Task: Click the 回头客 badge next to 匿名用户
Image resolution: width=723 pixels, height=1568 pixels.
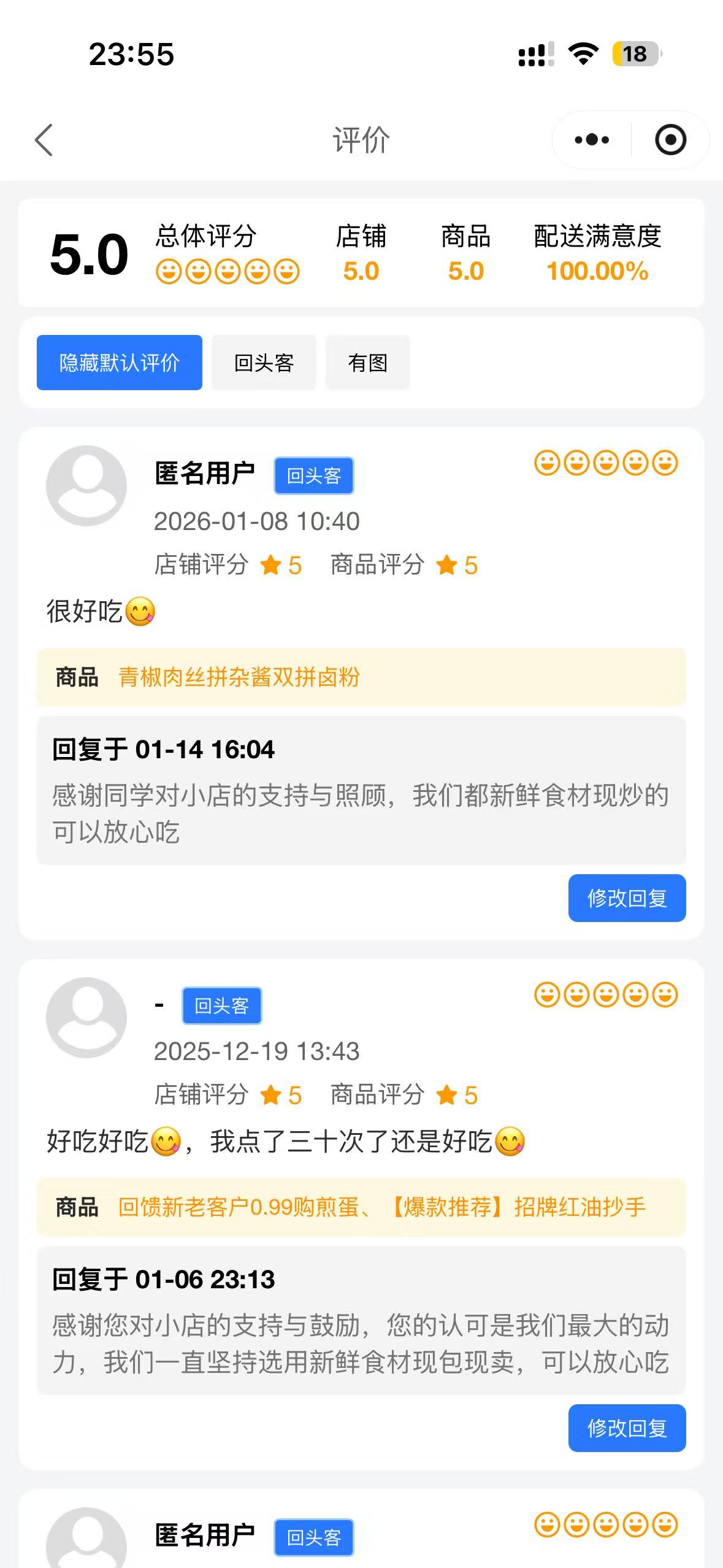Action: pos(313,475)
